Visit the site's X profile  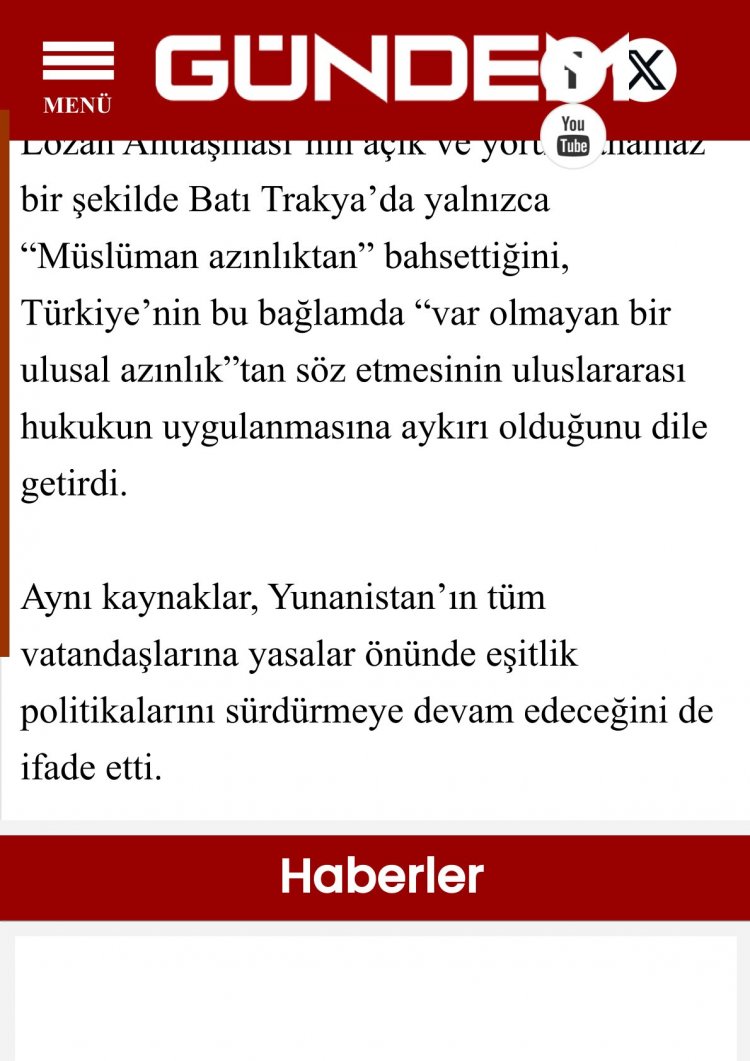[x=645, y=70]
